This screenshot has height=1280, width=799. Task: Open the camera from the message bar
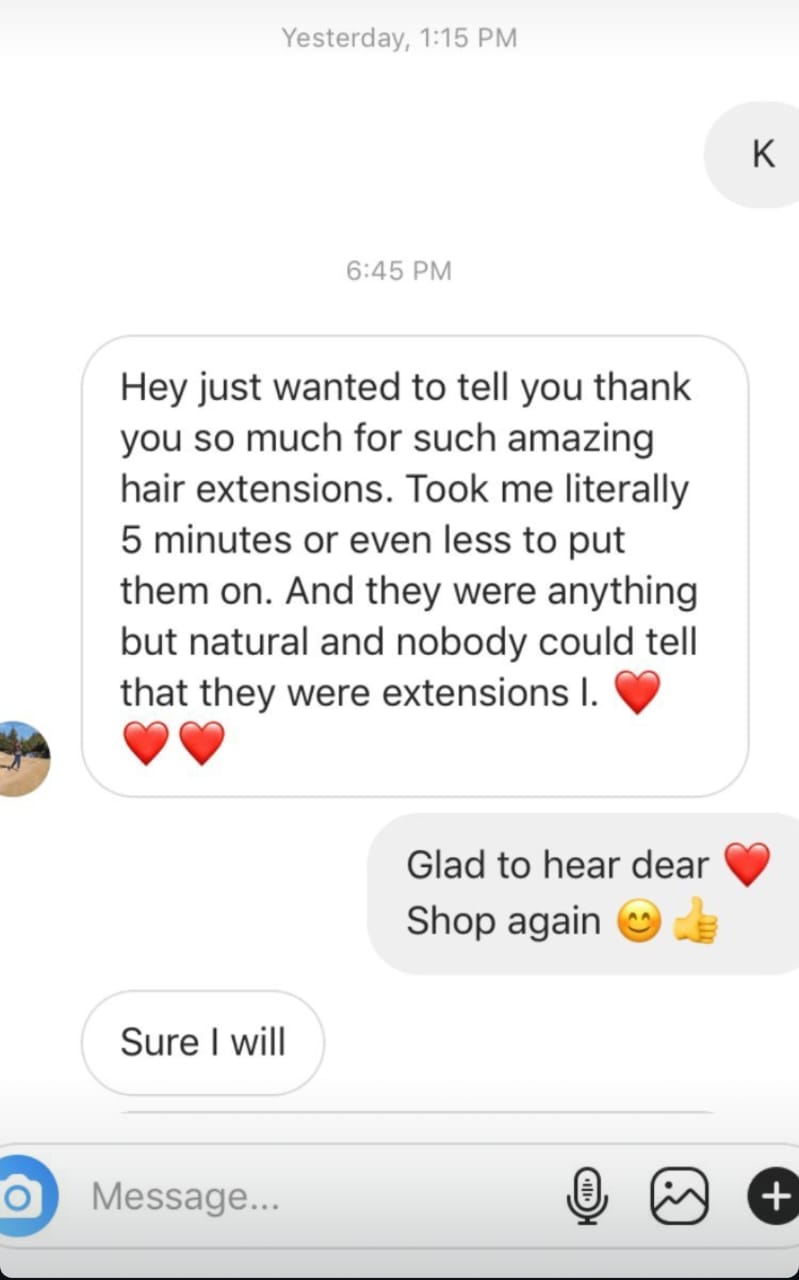pos(24,1196)
